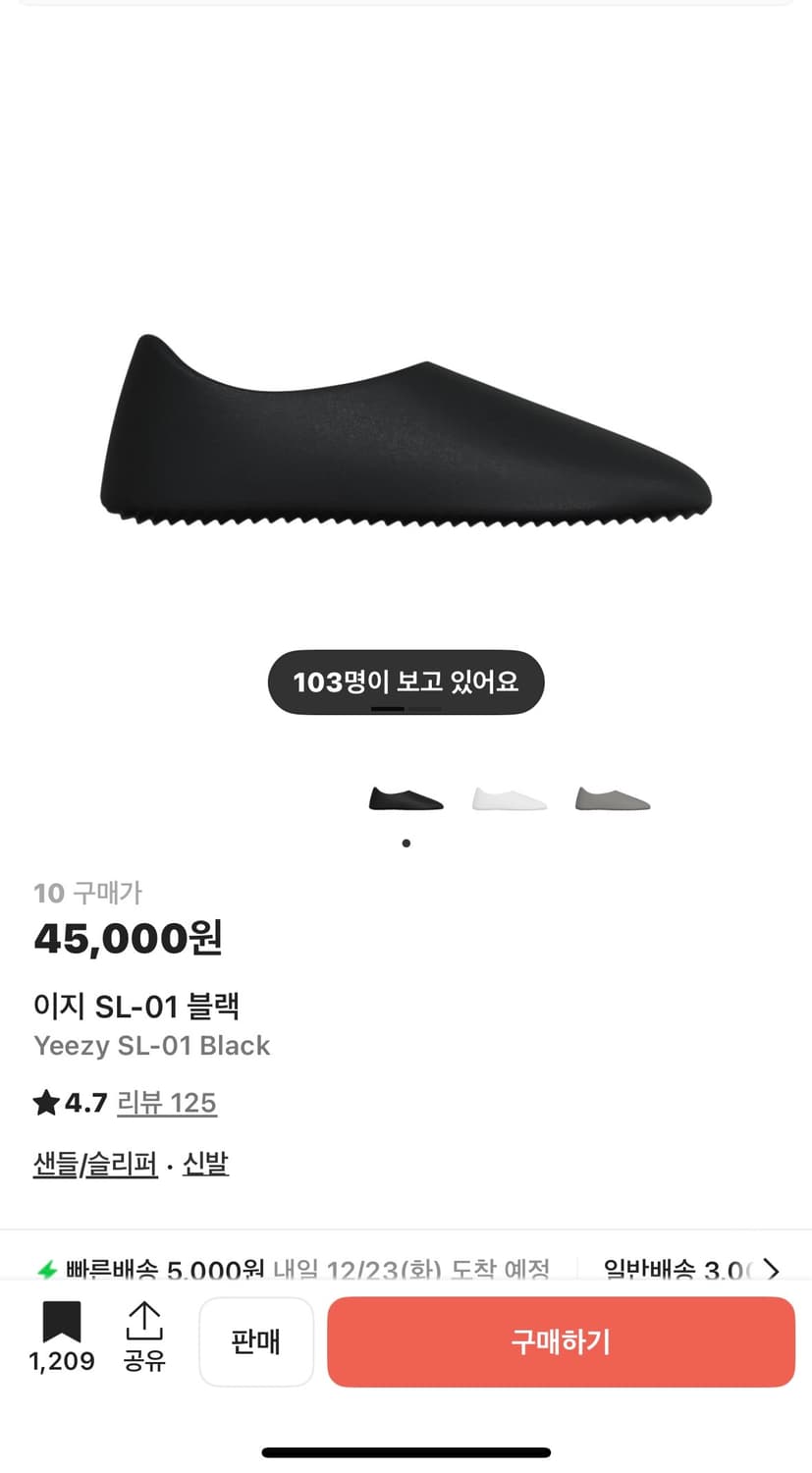Click the product title 이지 SL-01 블랙
This screenshot has width=812, height=1473.
137,1005
